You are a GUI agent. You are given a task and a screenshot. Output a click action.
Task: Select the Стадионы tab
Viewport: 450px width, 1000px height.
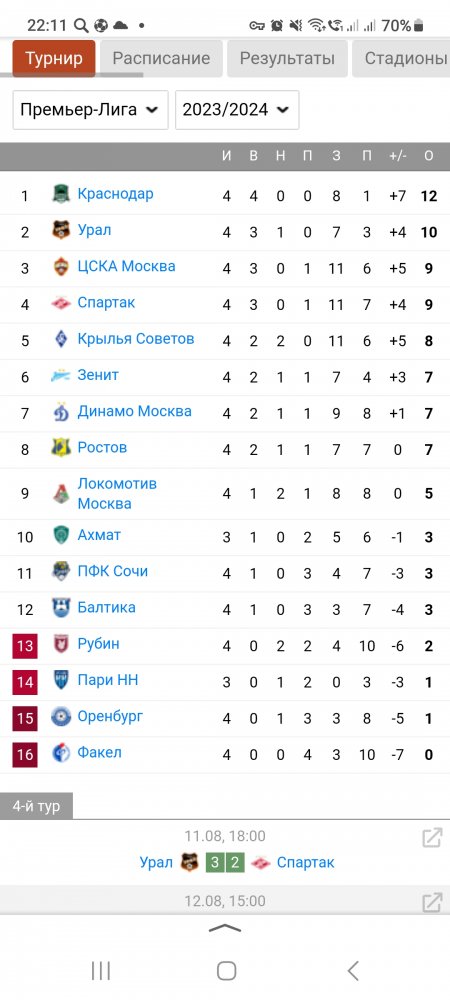click(402, 59)
